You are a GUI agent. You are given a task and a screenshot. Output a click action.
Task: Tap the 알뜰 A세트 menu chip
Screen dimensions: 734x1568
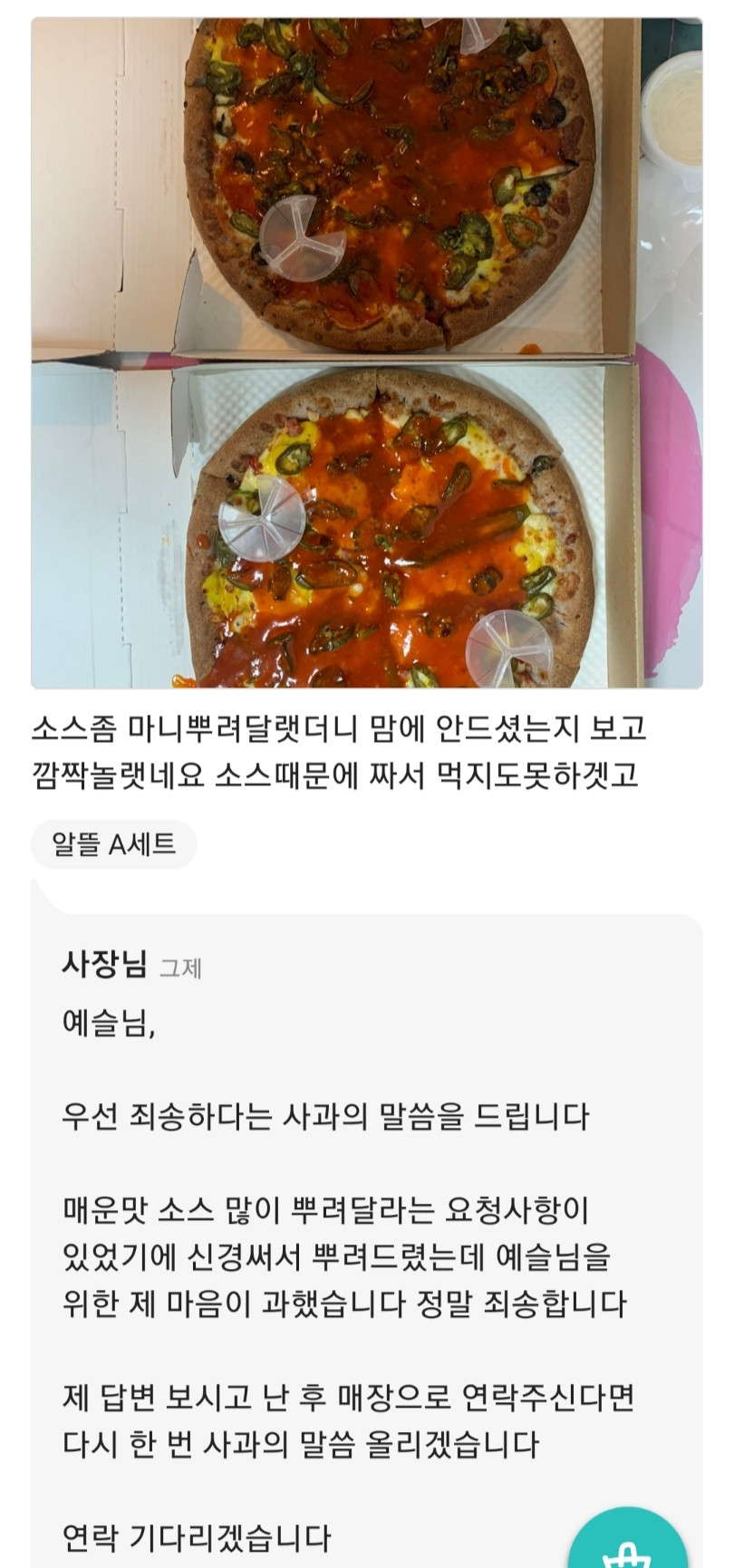point(113,844)
